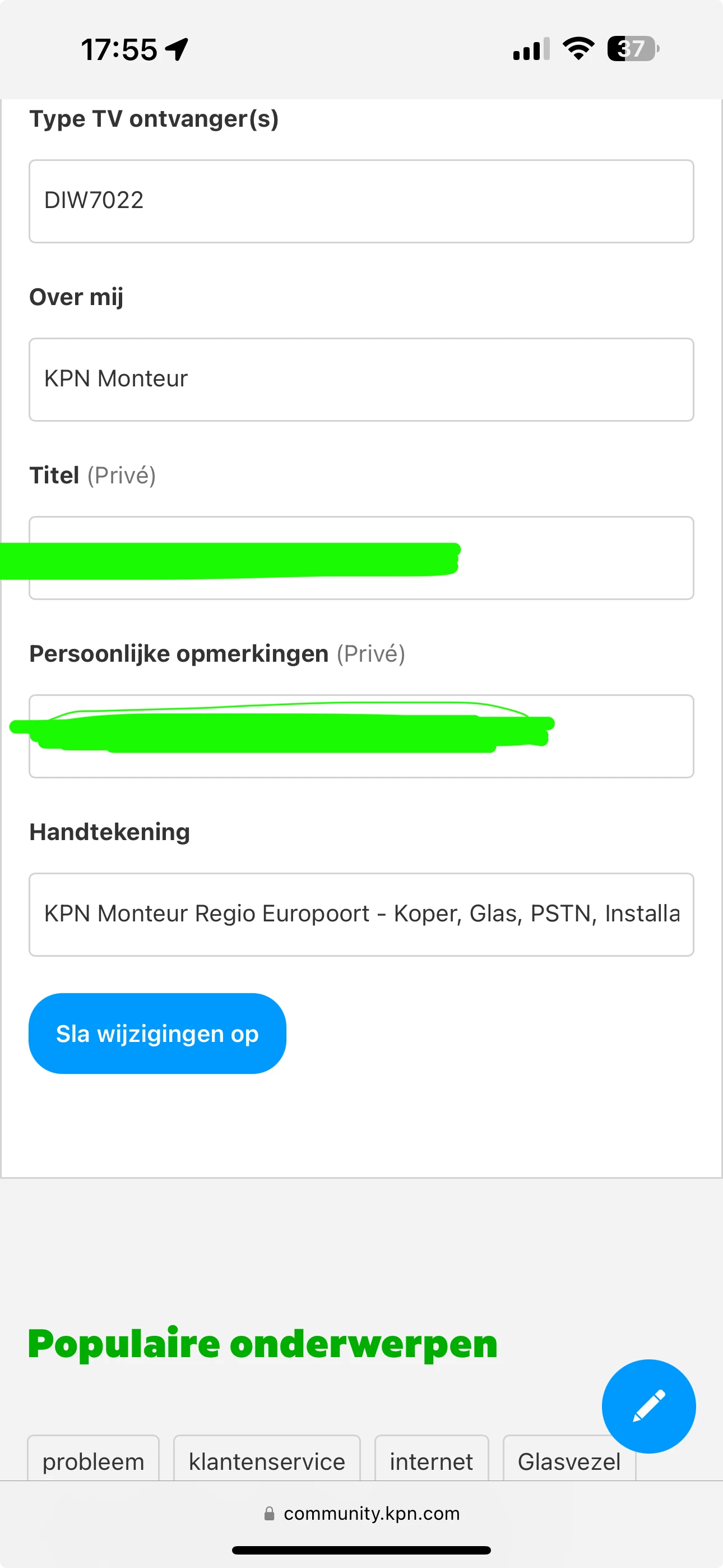The image size is (723, 1568).
Task: Edit the Type TV ontvanger(s) field
Action: click(361, 201)
